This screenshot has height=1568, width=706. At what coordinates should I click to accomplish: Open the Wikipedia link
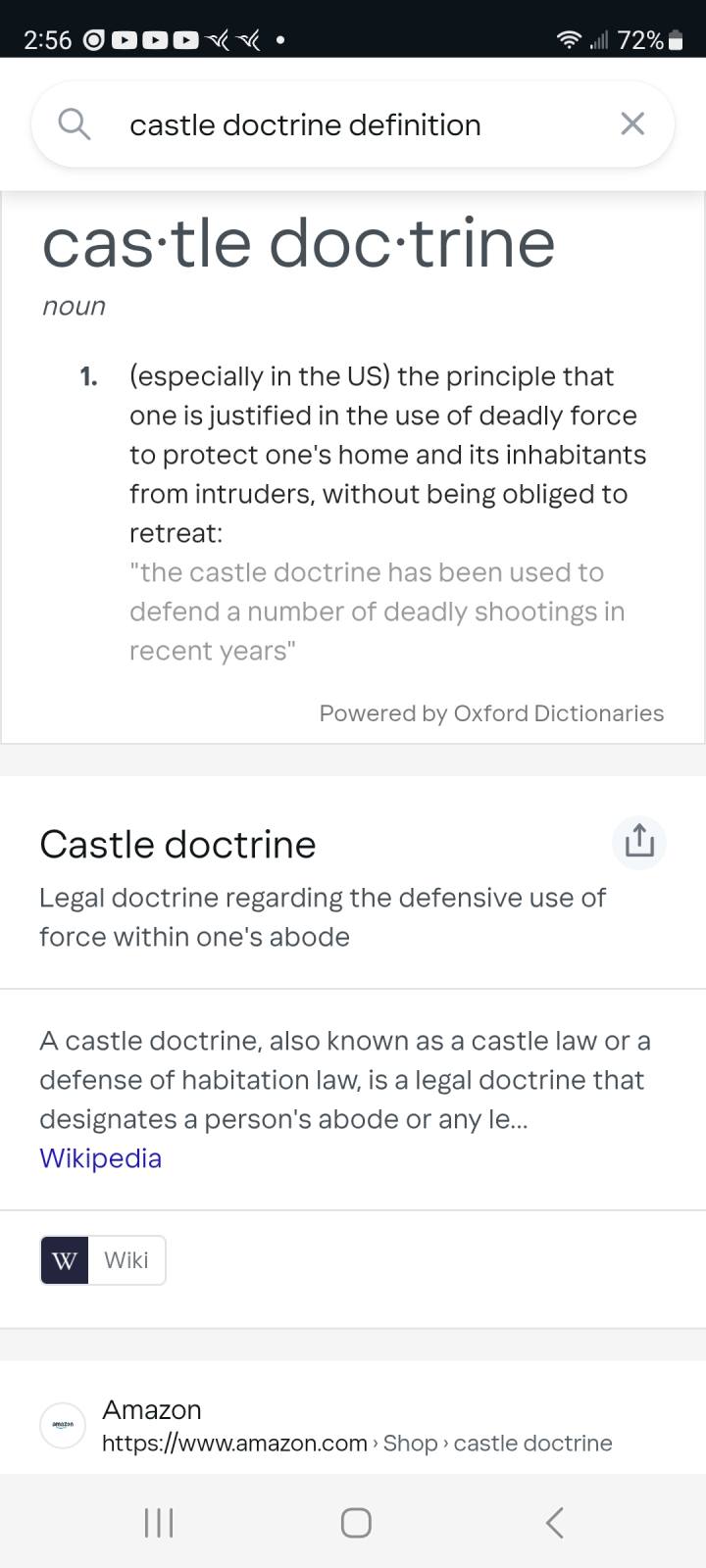[x=100, y=1158]
